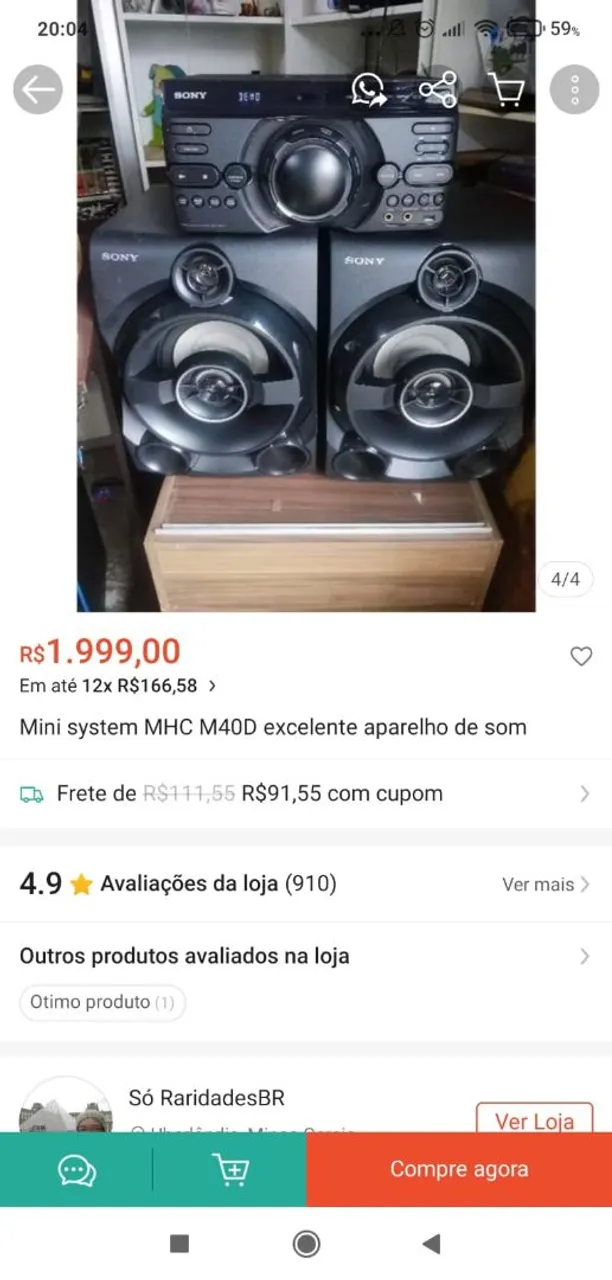612x1280 pixels.
Task: Share product via WhatsApp icon
Action: tap(368, 91)
